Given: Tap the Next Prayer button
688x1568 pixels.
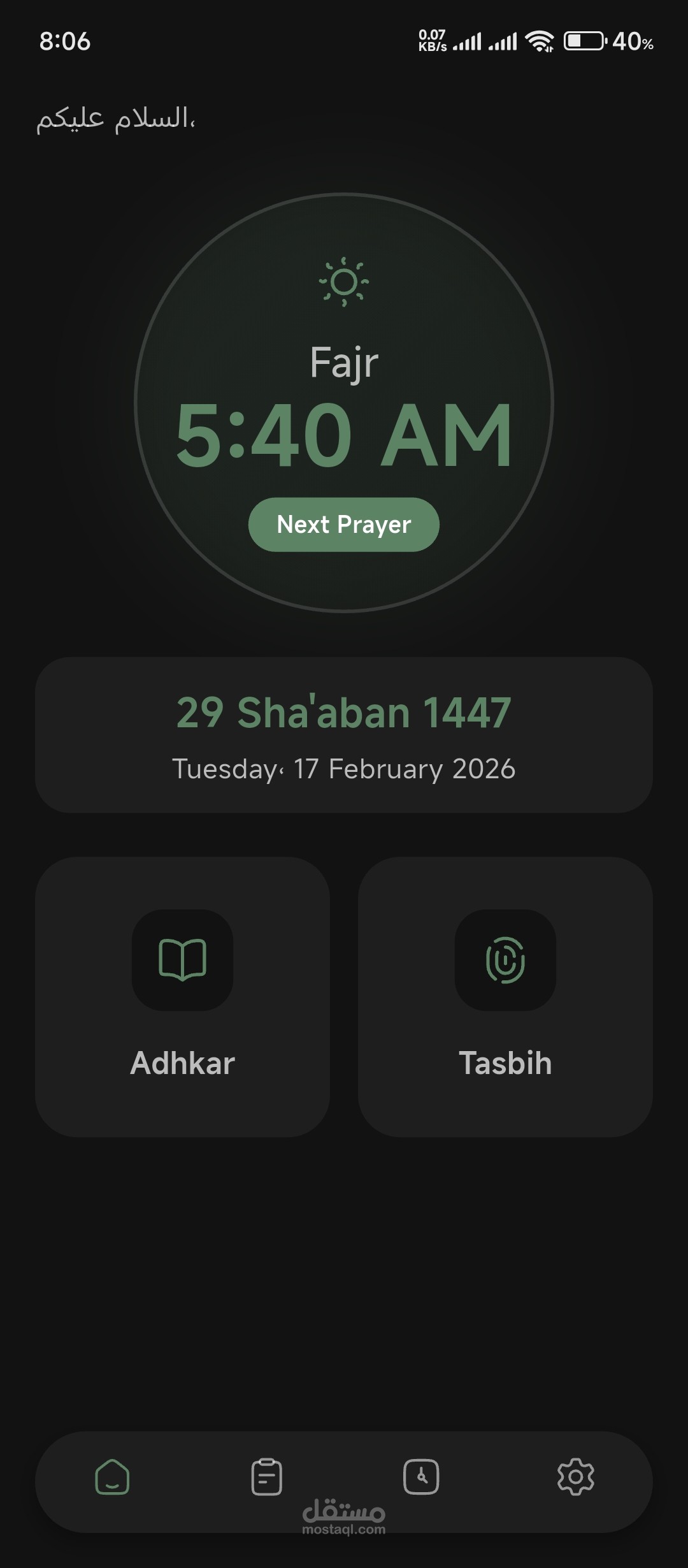Looking at the screenshot, I should pyautogui.click(x=344, y=525).
